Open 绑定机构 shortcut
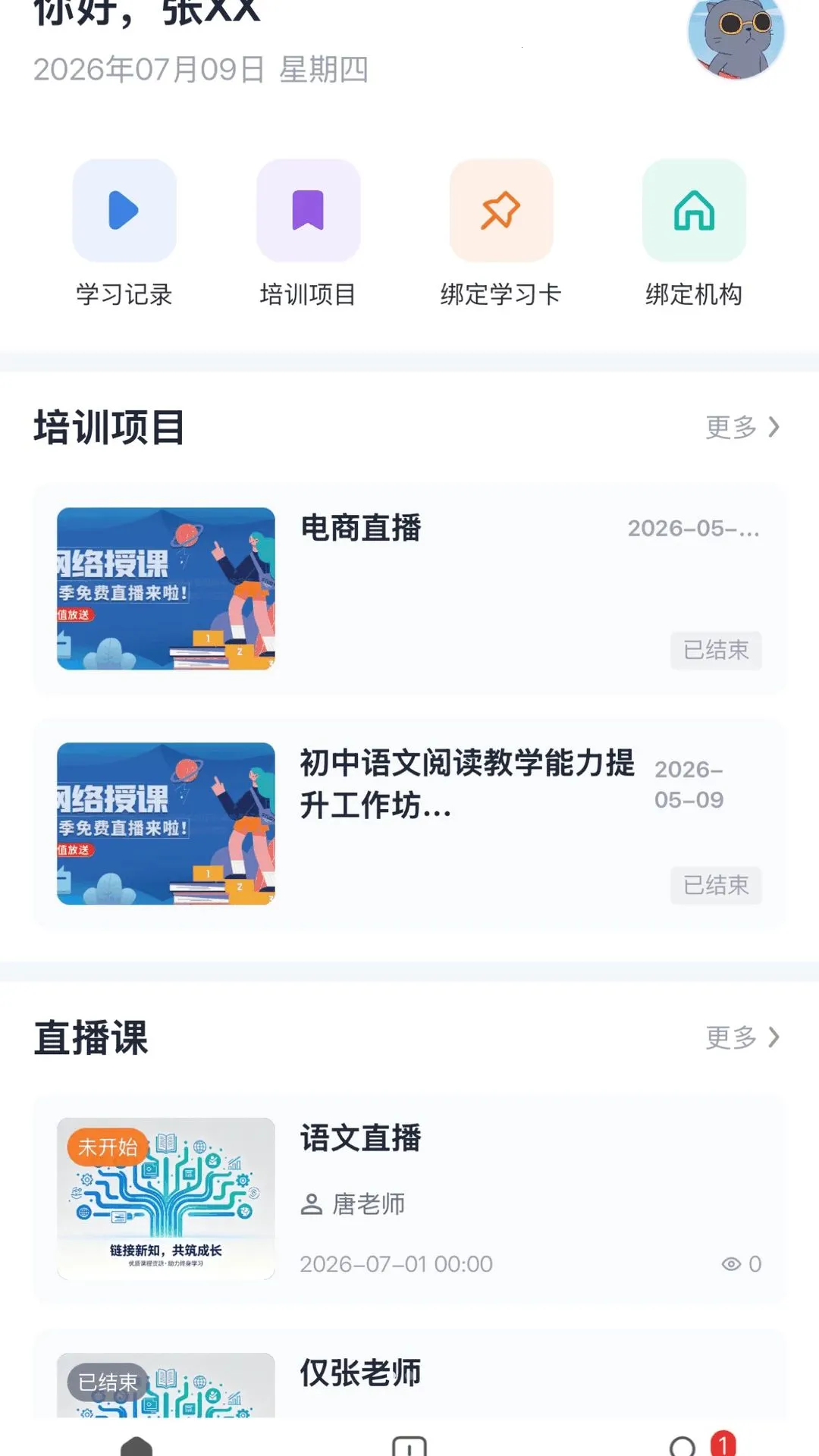 tap(694, 233)
